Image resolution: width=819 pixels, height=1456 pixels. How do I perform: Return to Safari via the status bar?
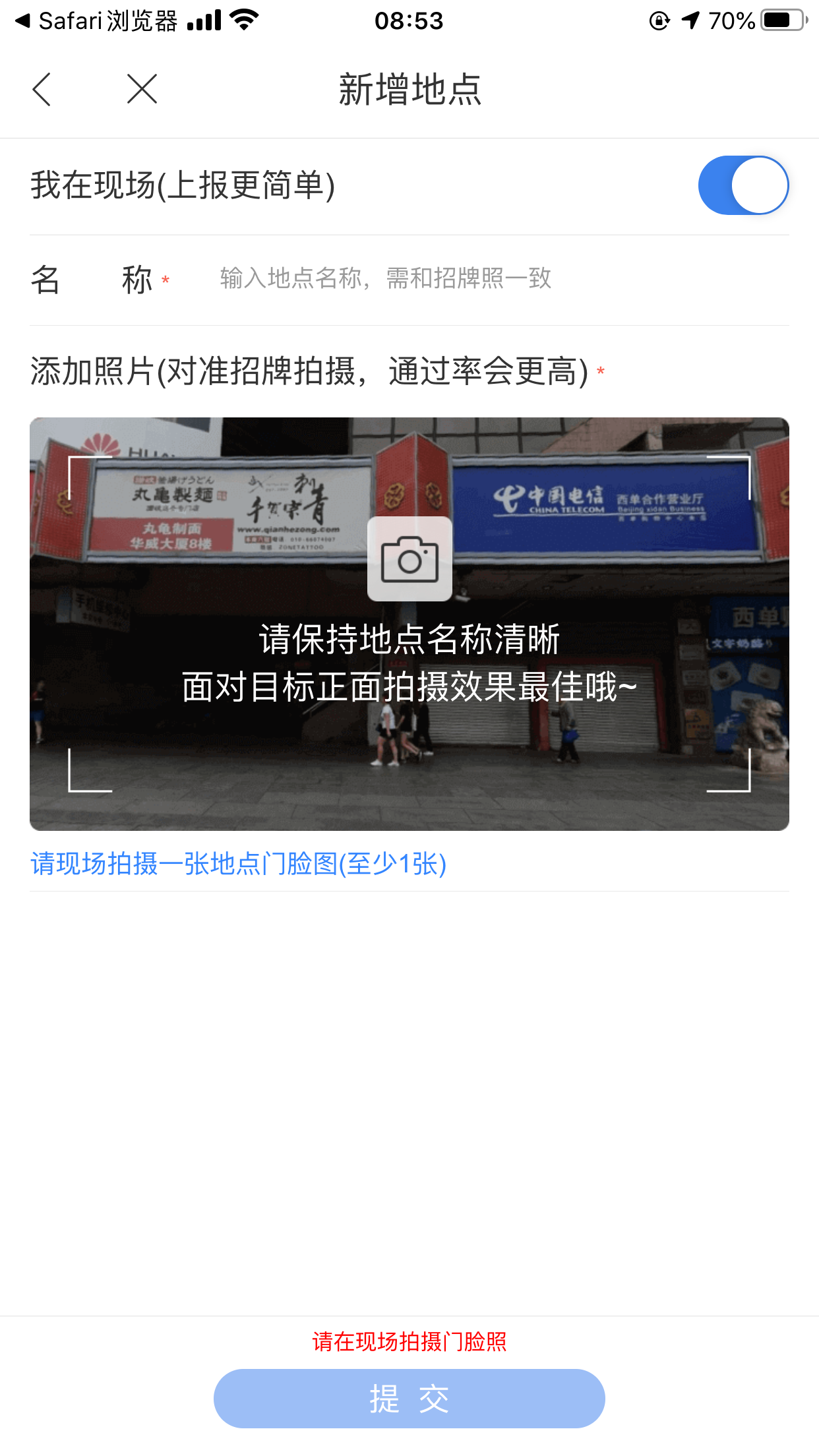[x=96, y=21]
